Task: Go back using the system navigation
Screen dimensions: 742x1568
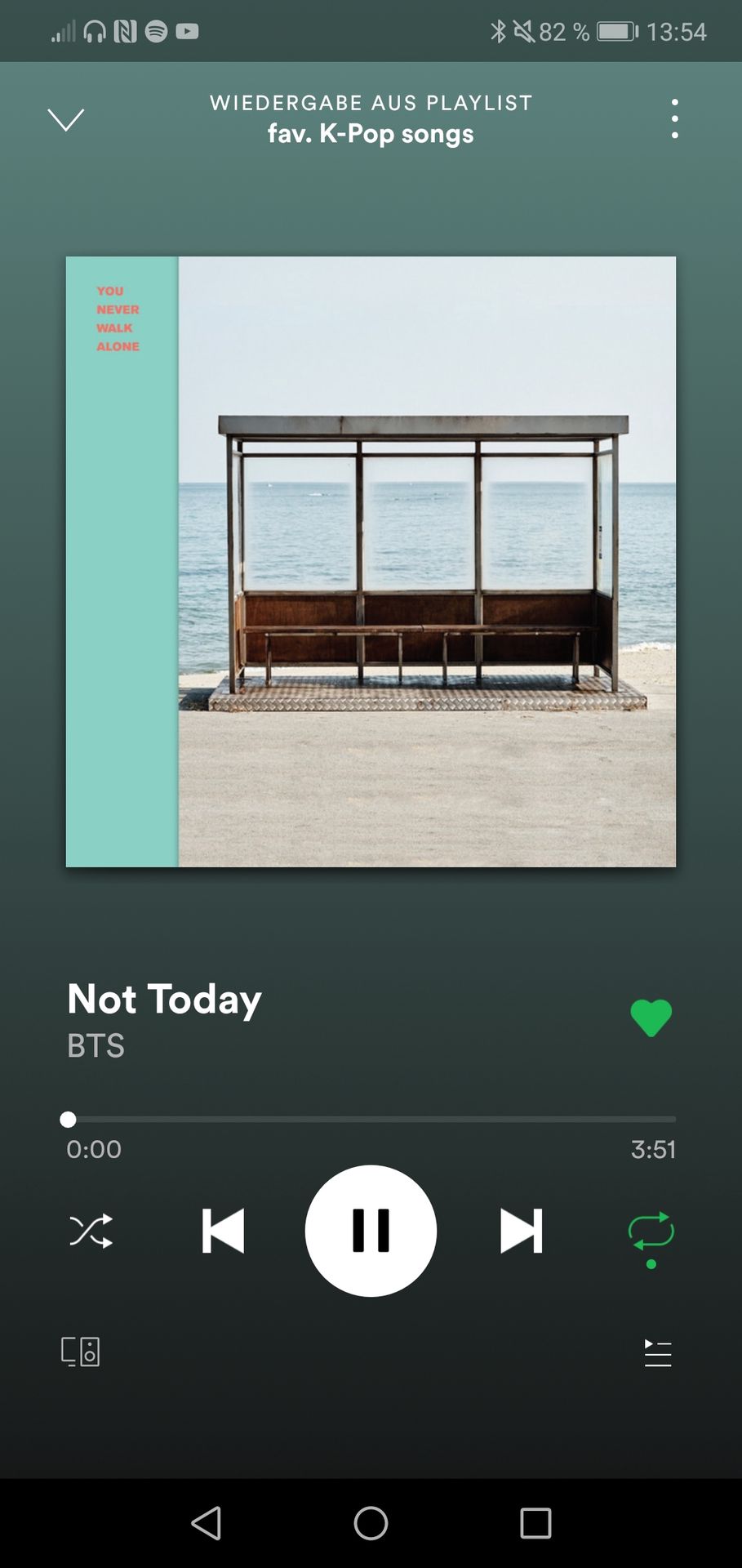Action: [x=206, y=1523]
